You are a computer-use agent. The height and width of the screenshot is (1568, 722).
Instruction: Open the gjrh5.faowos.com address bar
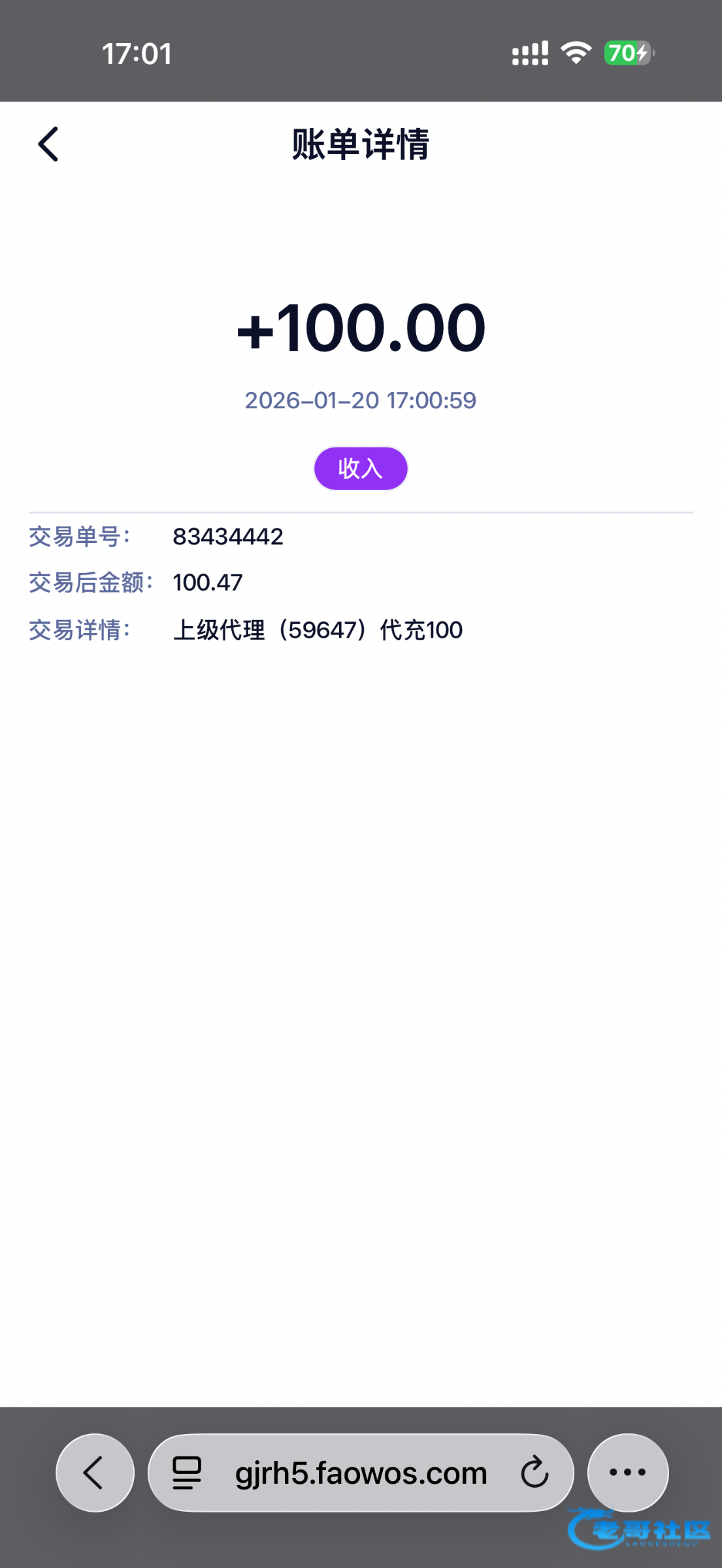[361, 1473]
